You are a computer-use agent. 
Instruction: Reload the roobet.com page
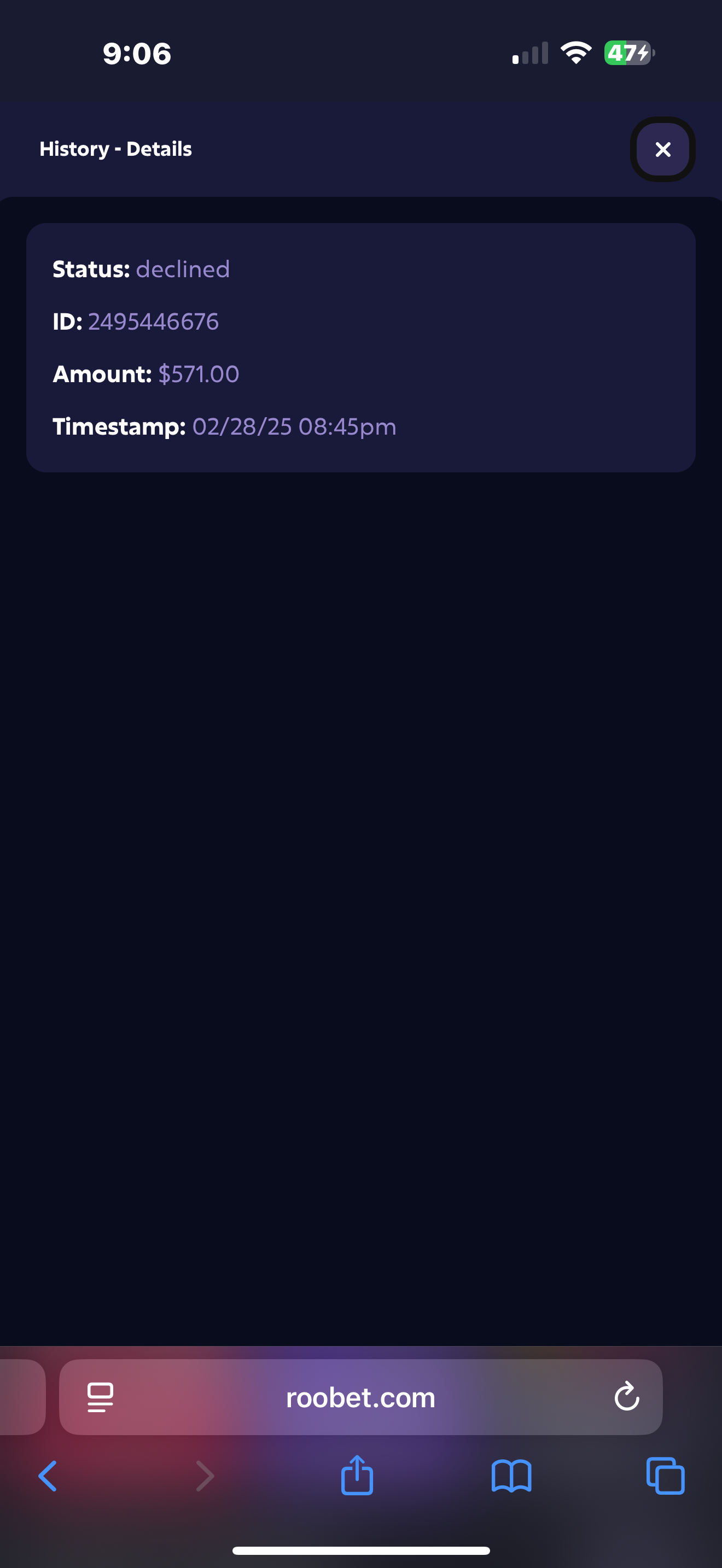pos(626,1397)
